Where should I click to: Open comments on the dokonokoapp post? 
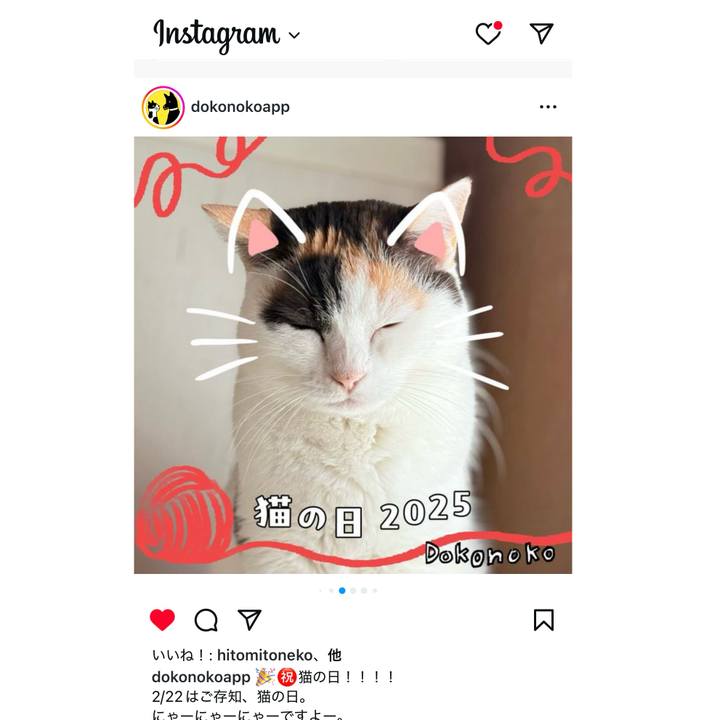point(206,620)
